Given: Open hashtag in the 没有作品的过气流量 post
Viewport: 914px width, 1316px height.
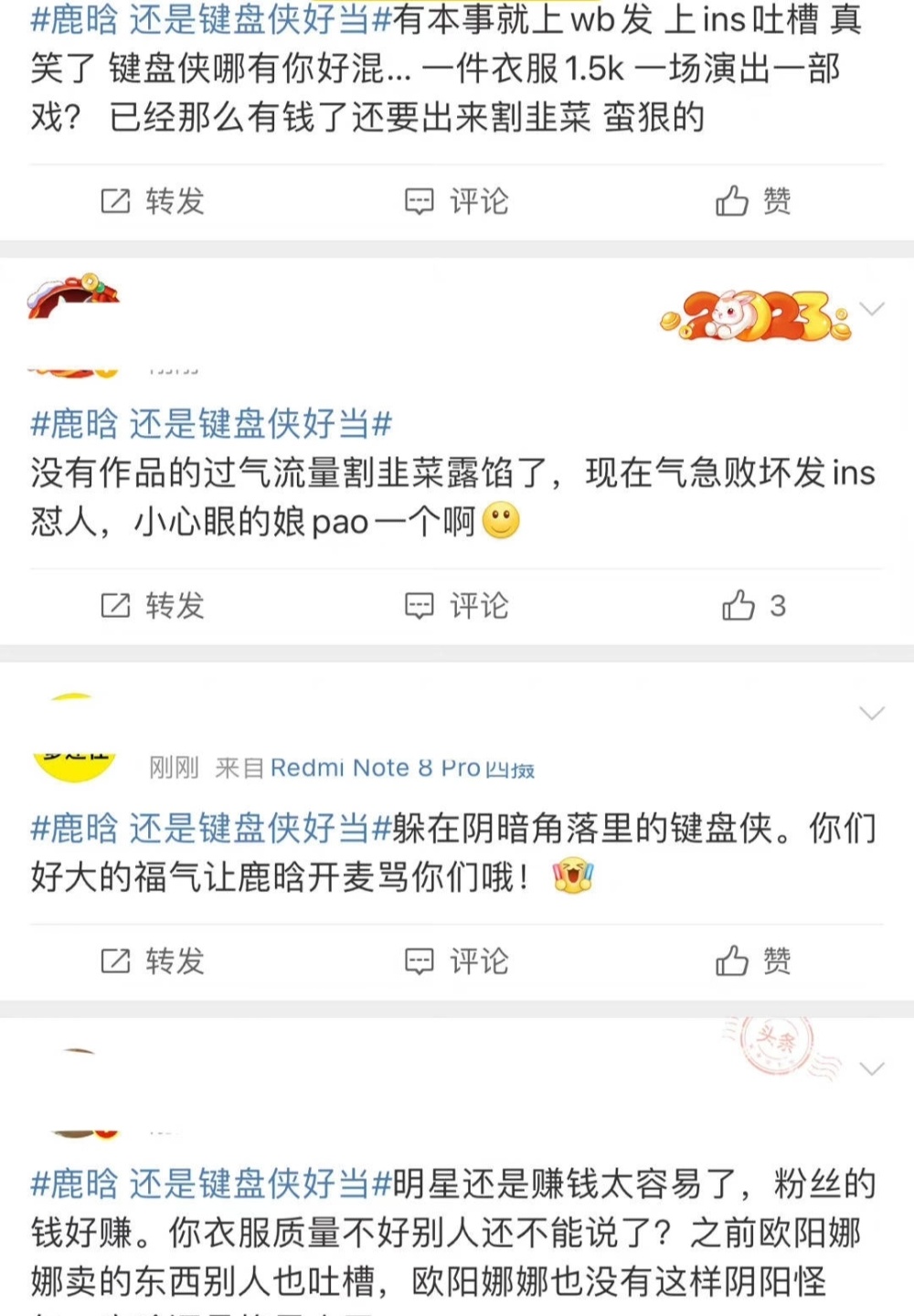Looking at the screenshot, I should [x=210, y=424].
